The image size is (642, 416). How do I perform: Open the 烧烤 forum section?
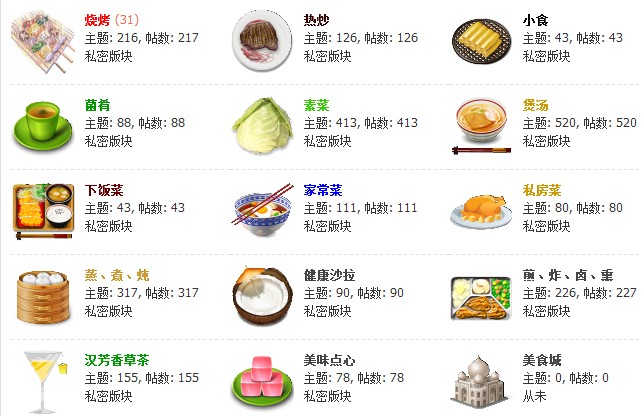(98, 20)
